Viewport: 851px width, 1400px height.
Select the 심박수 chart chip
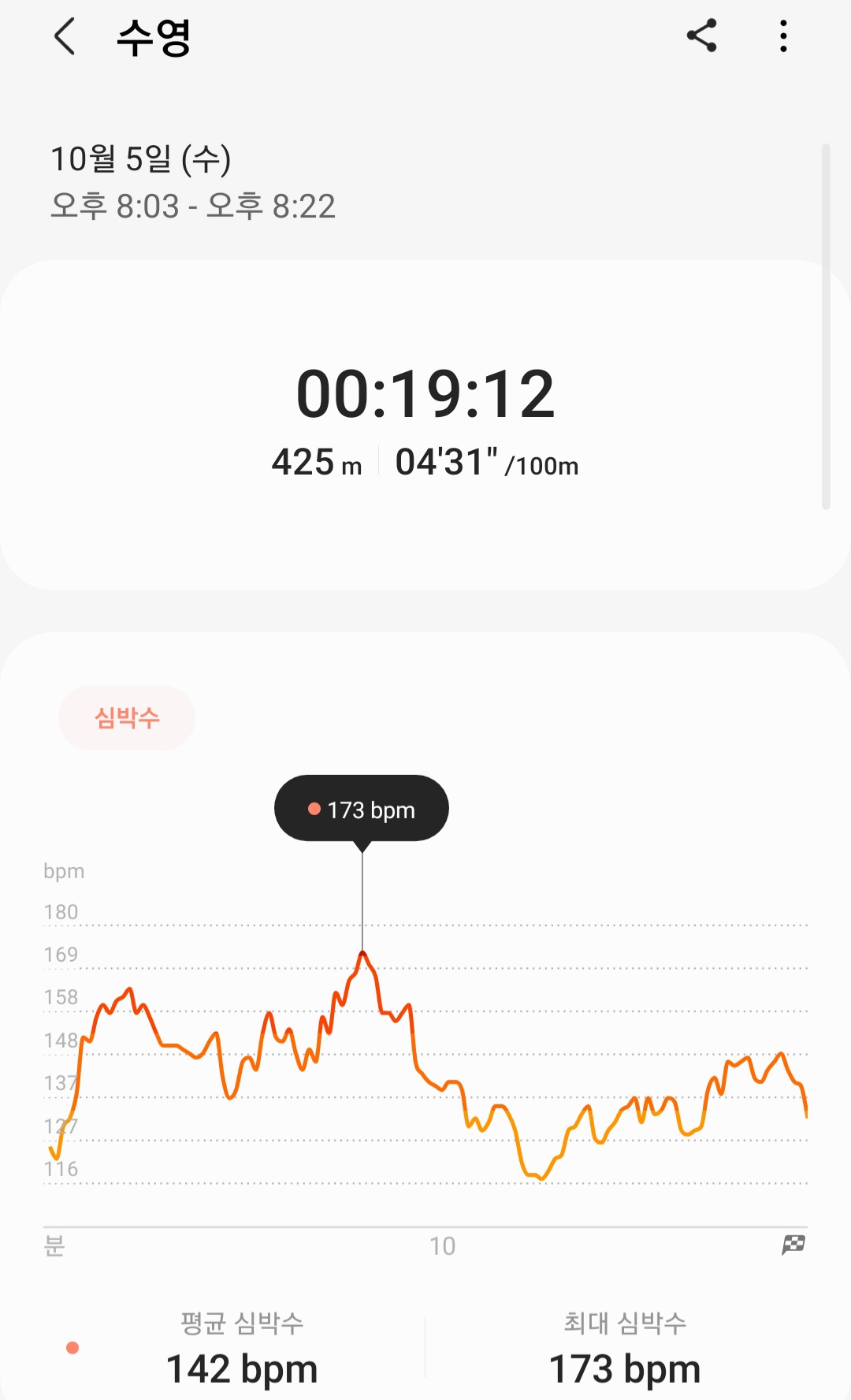pyautogui.click(x=127, y=717)
